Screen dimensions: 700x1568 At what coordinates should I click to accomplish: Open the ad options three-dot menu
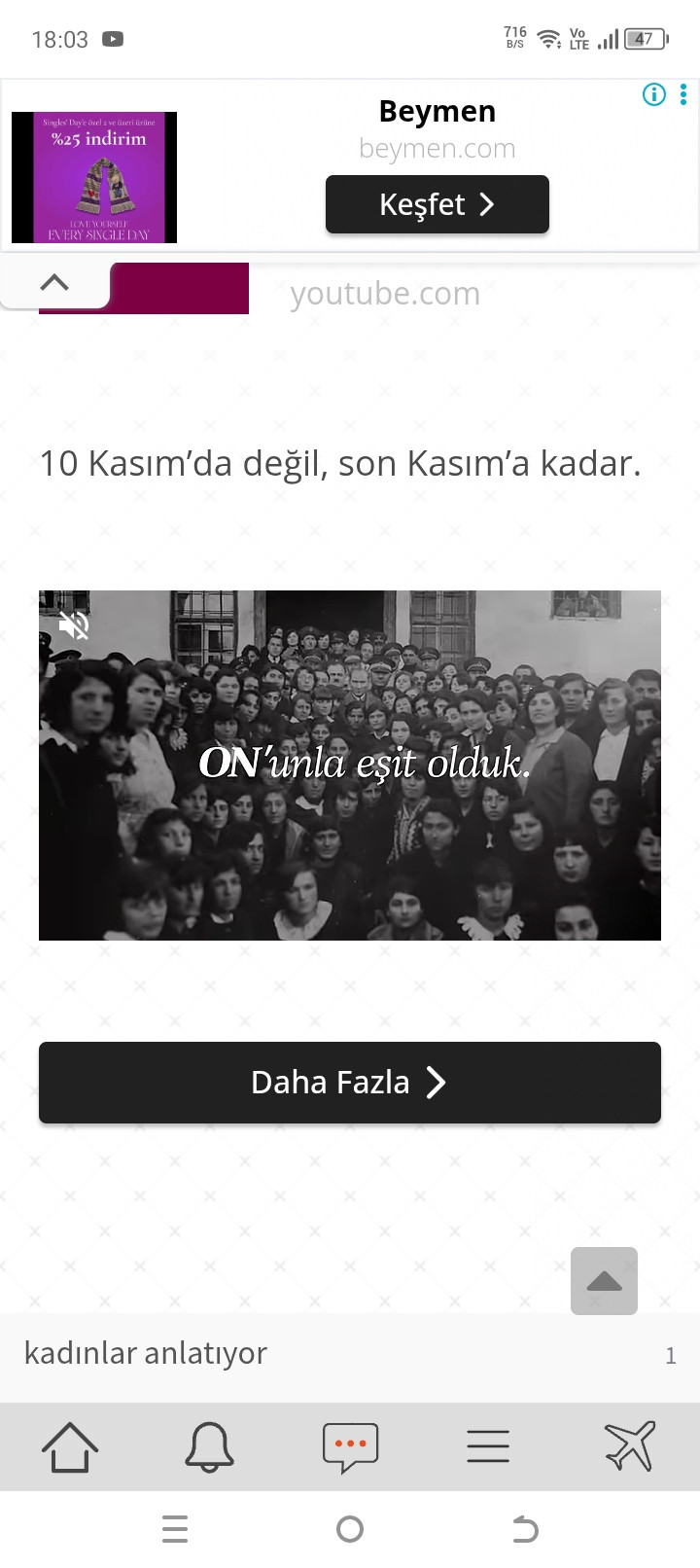point(683,94)
